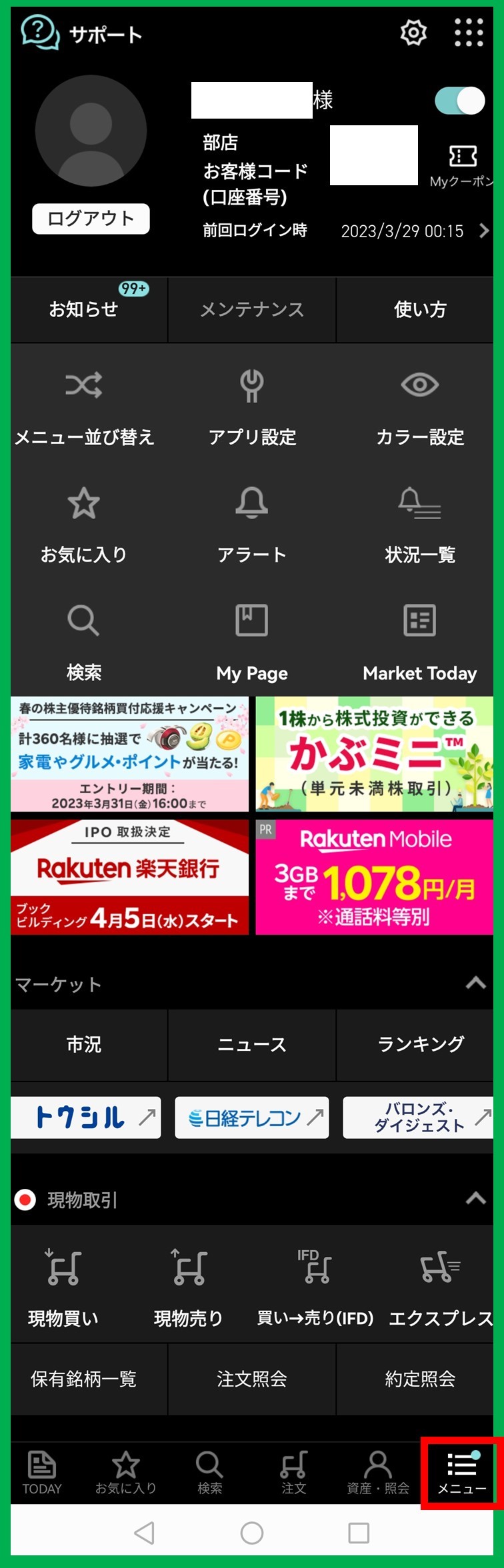This screenshot has height=1568, width=504.
Task: Open the grid apps icon
Action: 468,33
